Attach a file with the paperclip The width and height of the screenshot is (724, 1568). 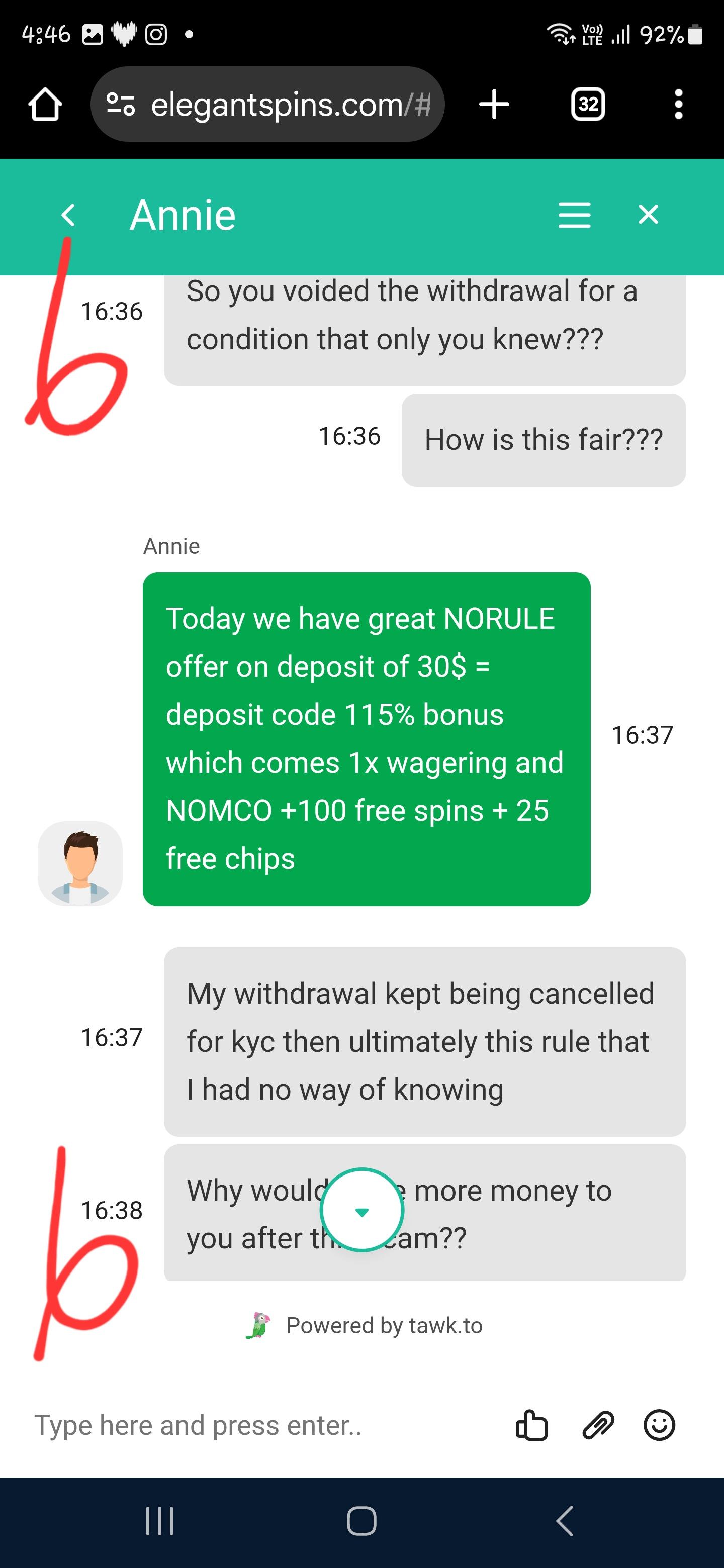(x=598, y=1426)
